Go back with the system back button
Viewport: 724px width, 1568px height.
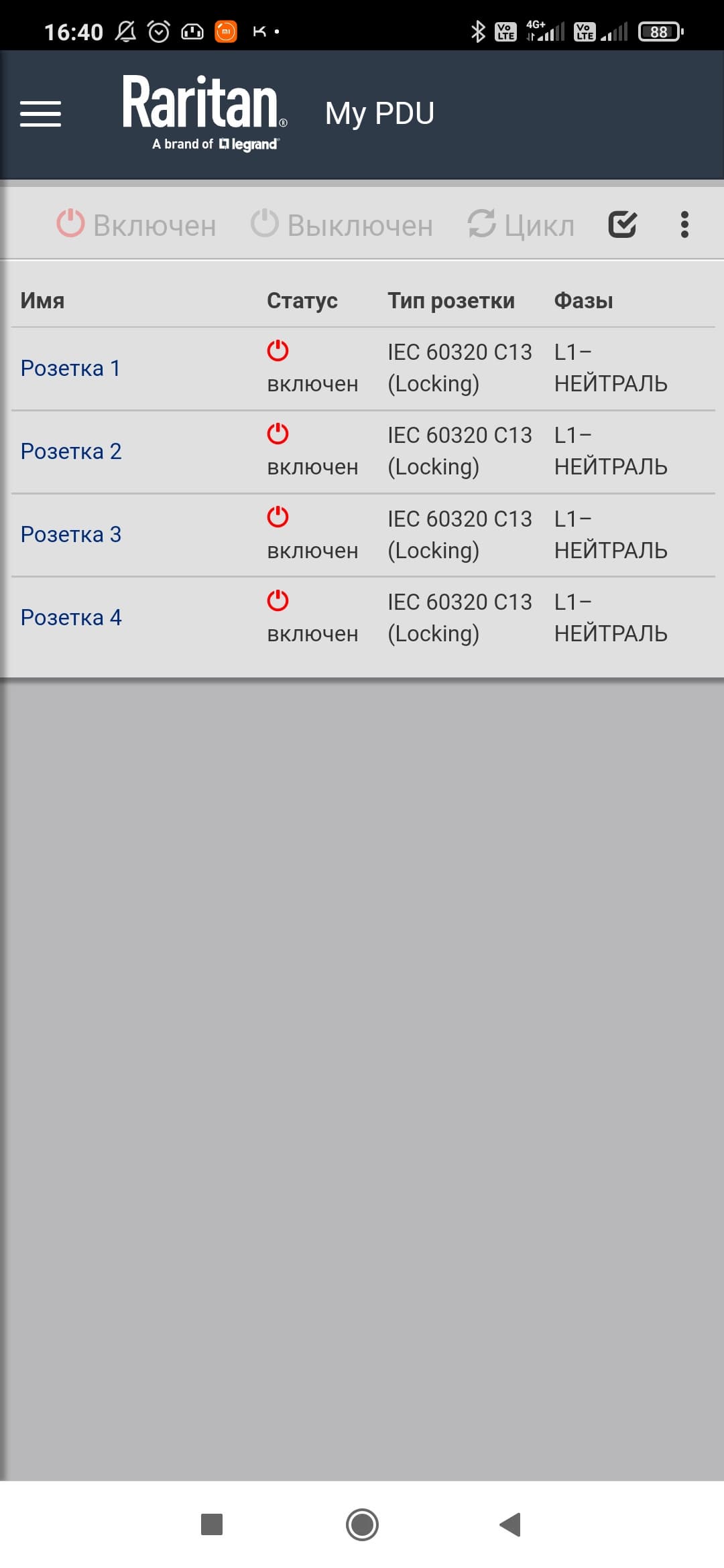[511, 1524]
